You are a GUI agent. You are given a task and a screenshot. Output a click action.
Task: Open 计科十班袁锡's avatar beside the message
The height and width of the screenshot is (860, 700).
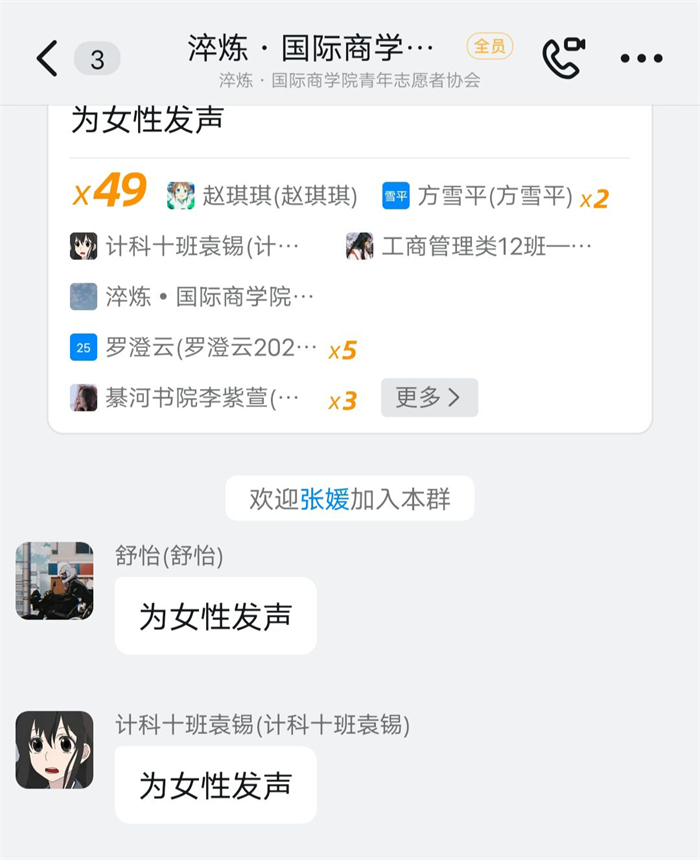point(55,750)
